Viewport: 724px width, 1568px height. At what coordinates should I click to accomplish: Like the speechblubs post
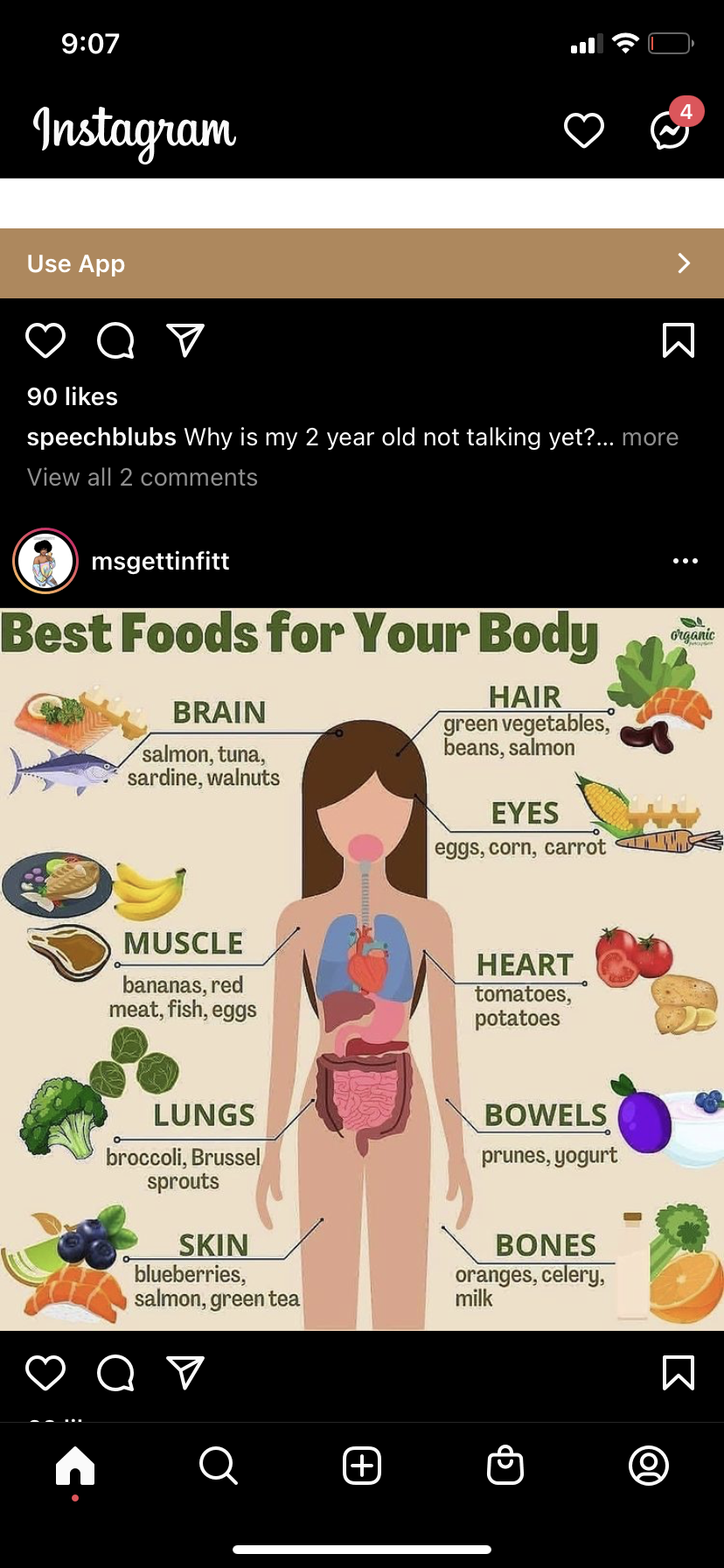click(x=45, y=340)
